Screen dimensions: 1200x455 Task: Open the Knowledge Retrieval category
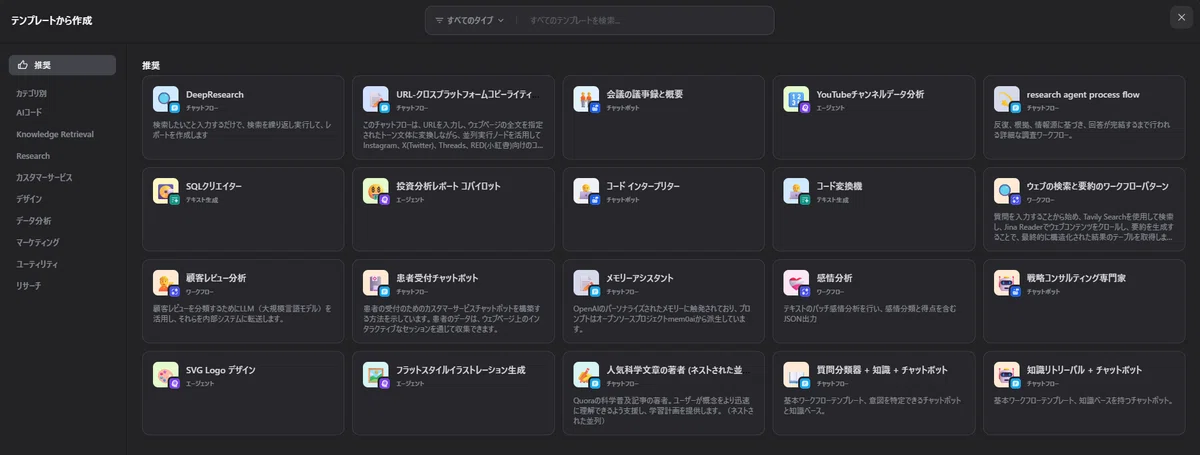pyautogui.click(x=55, y=134)
